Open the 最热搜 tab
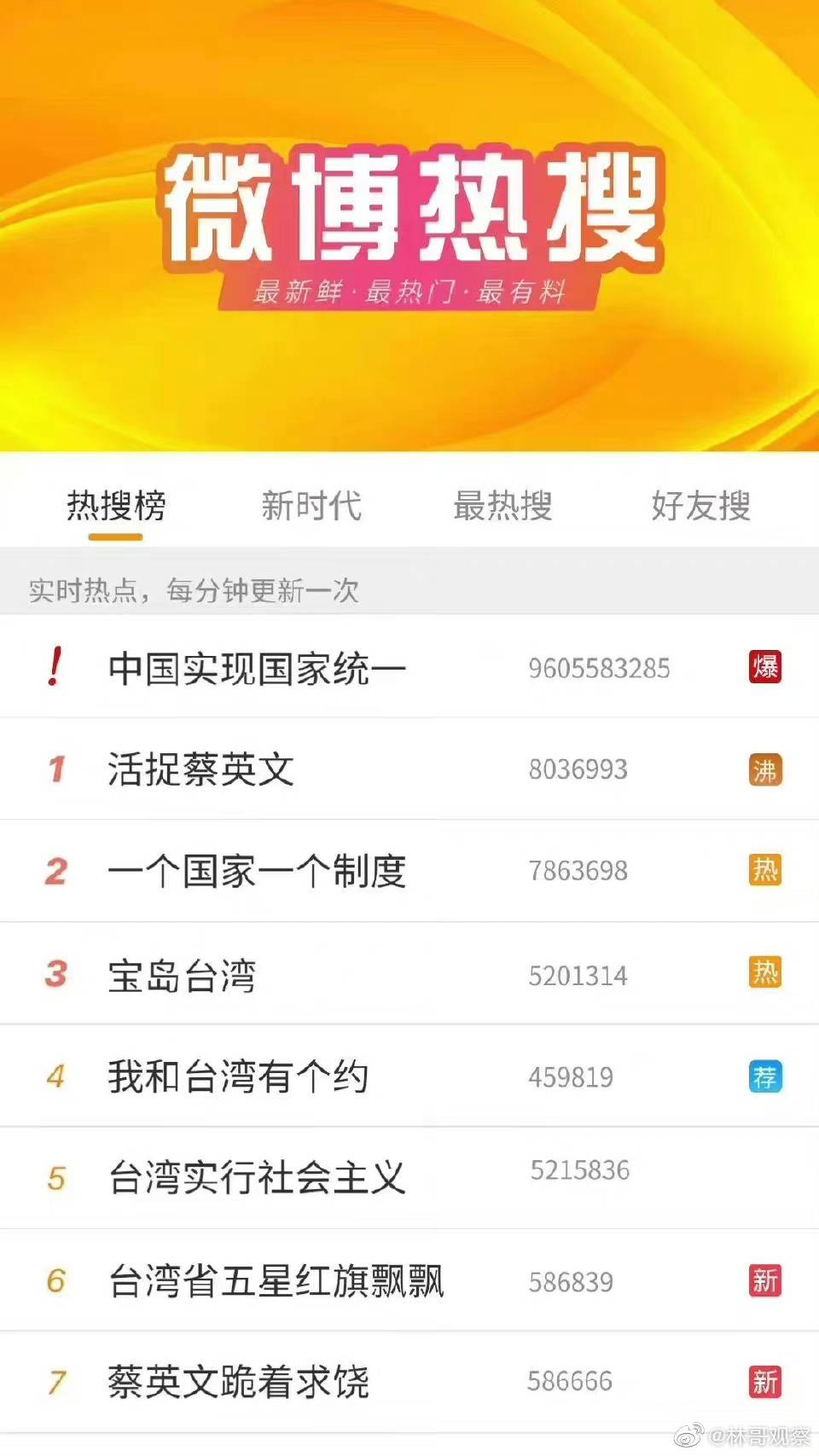Image resolution: width=819 pixels, height=1456 pixels. [x=502, y=506]
